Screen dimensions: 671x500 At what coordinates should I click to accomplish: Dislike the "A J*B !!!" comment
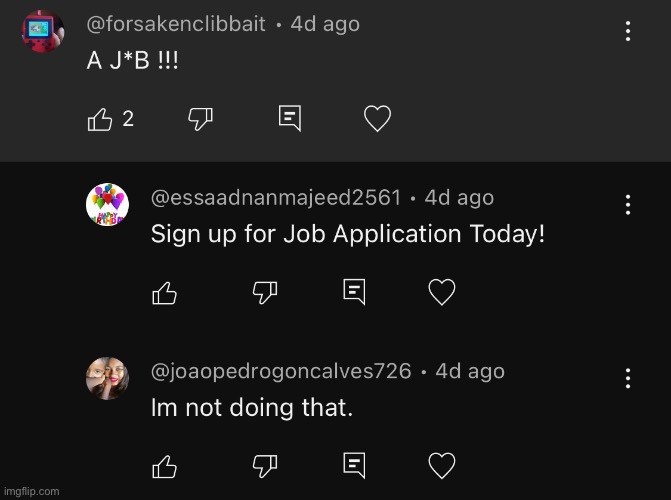coord(201,120)
